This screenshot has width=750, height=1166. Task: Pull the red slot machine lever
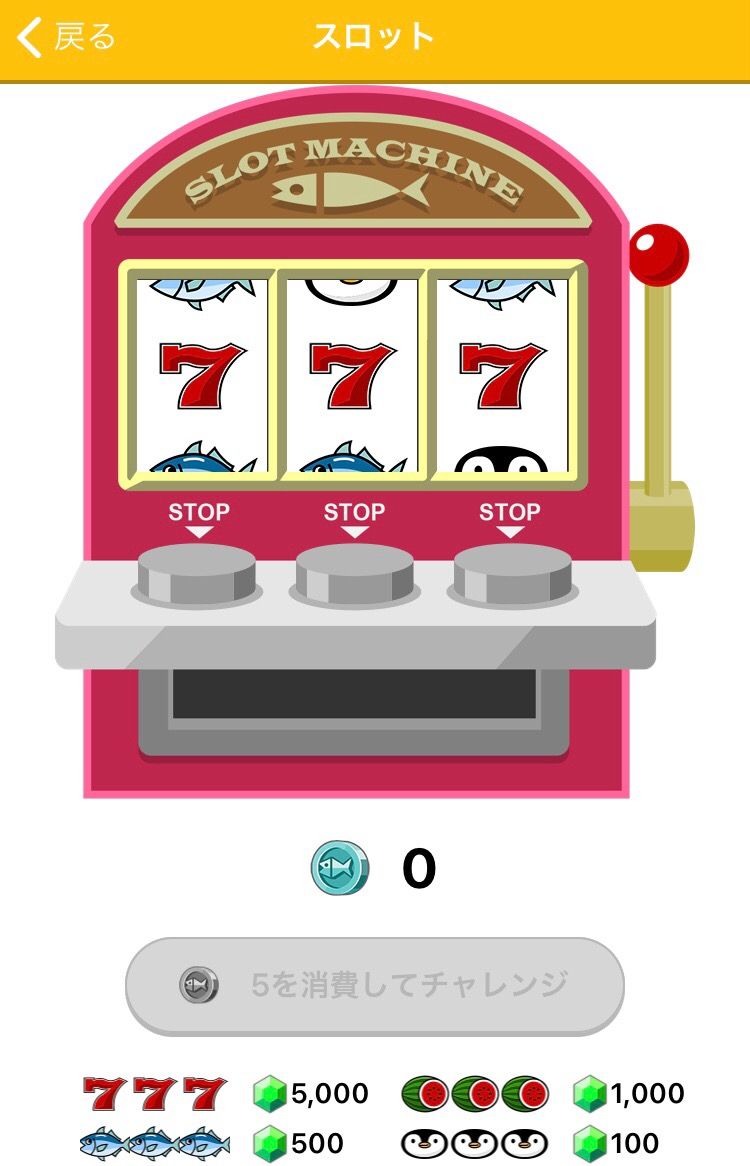tap(659, 255)
